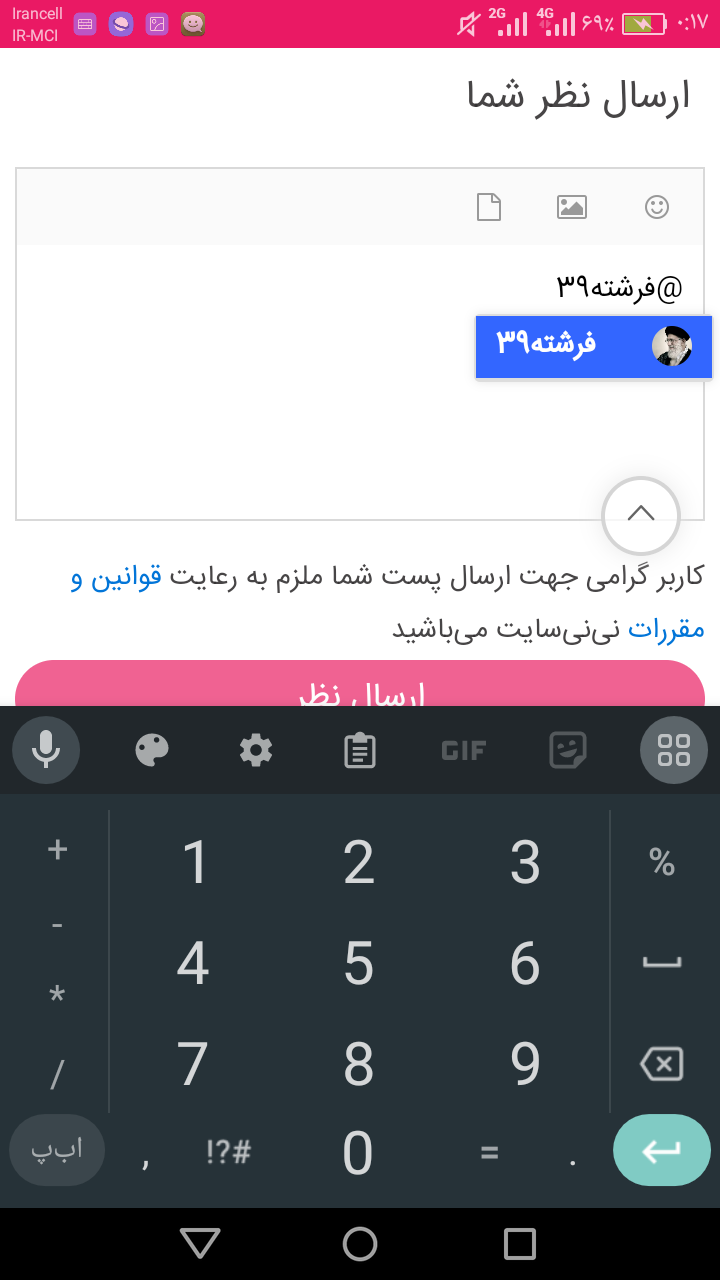Open the emoji picker in editor toolbar
The image size is (720, 1280).
click(x=656, y=207)
